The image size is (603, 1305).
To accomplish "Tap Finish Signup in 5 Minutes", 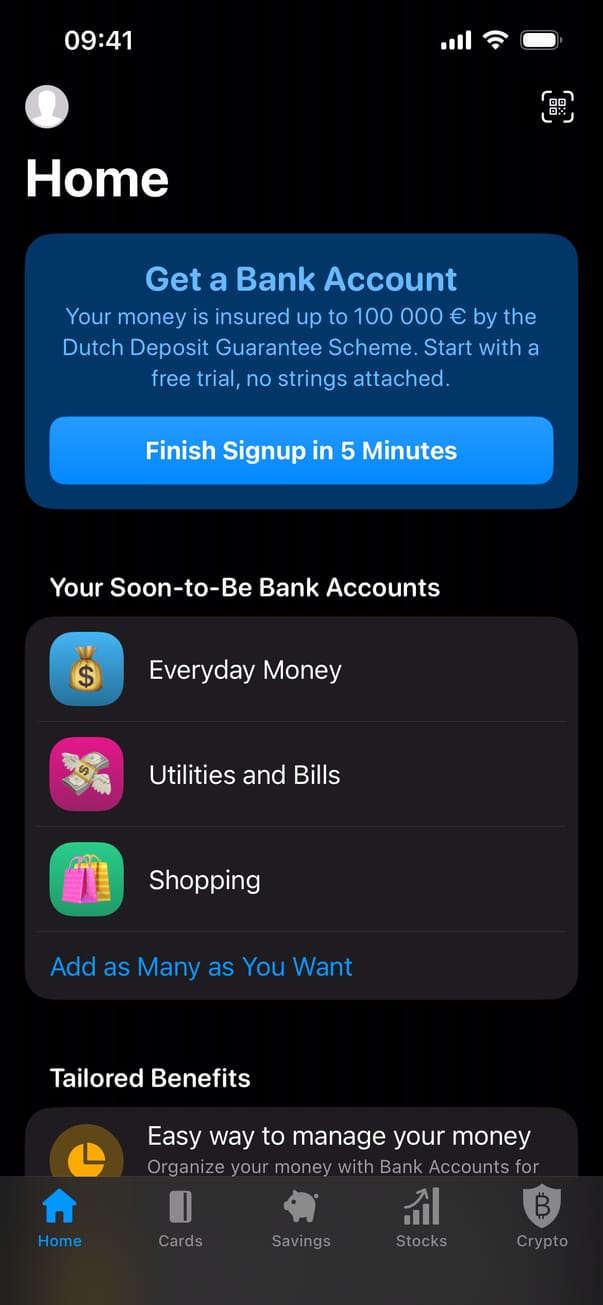I will (x=301, y=451).
